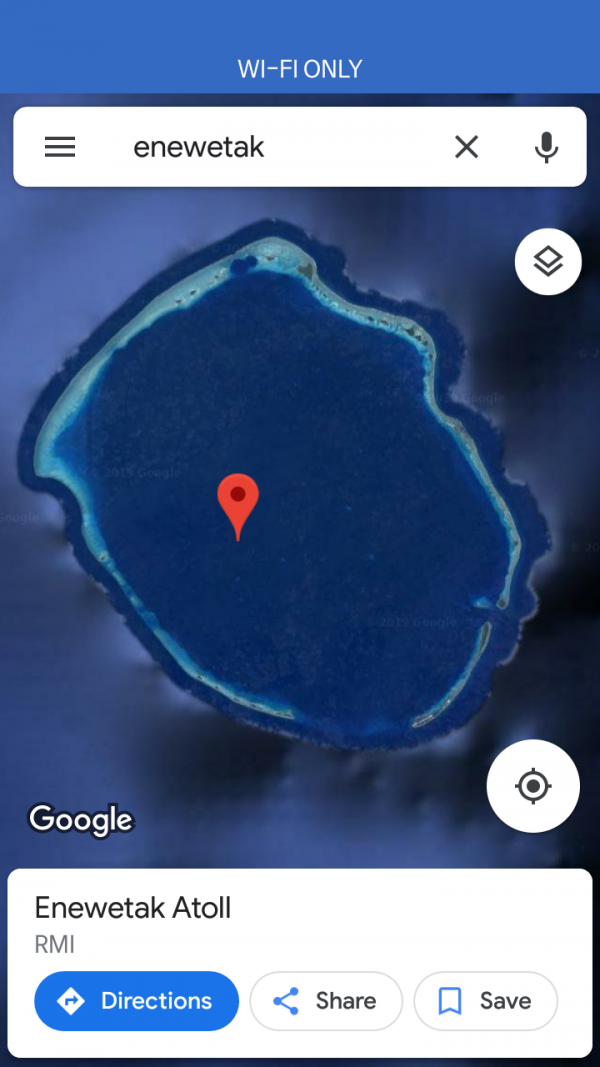
Task: Center map on my location
Action: coord(533,786)
